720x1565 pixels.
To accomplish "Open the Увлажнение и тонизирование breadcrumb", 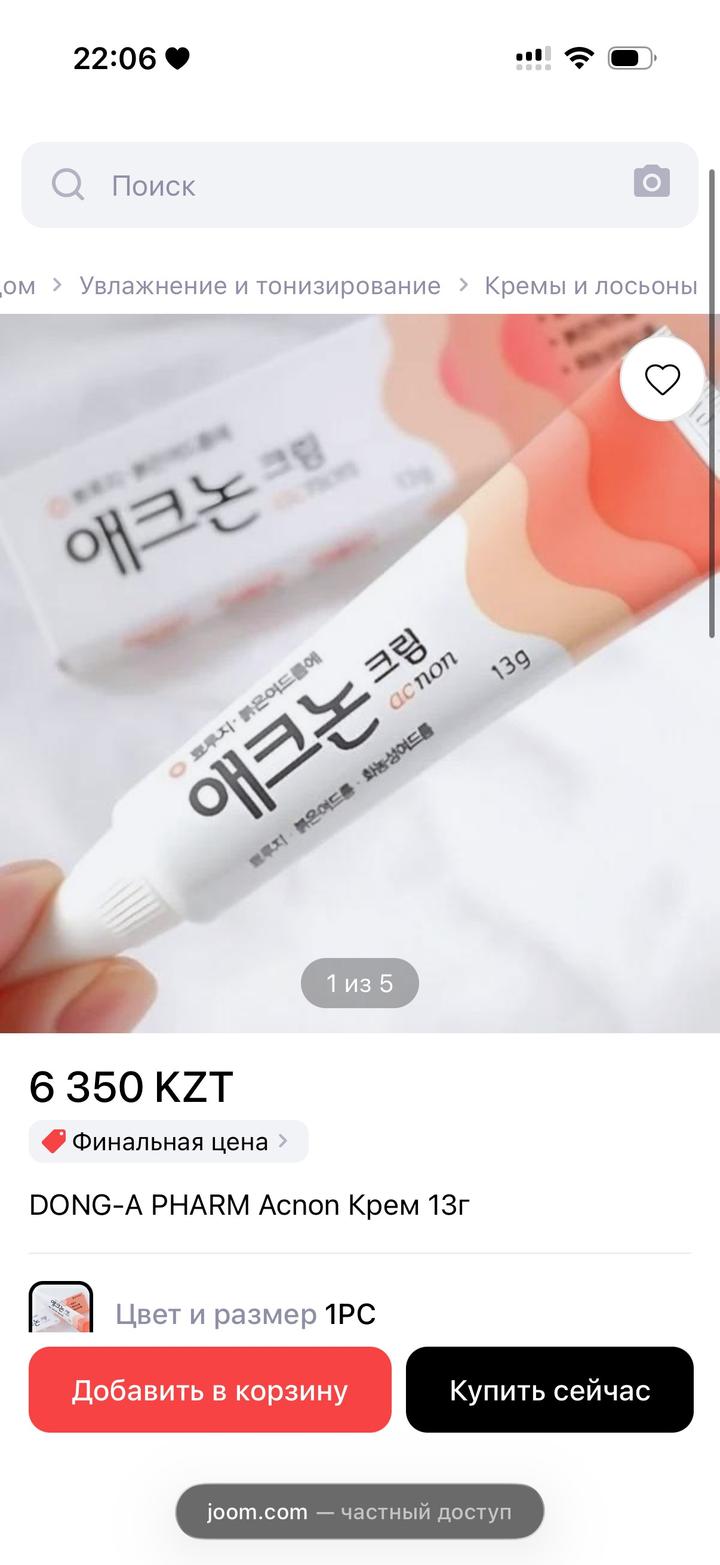I will 260,286.
